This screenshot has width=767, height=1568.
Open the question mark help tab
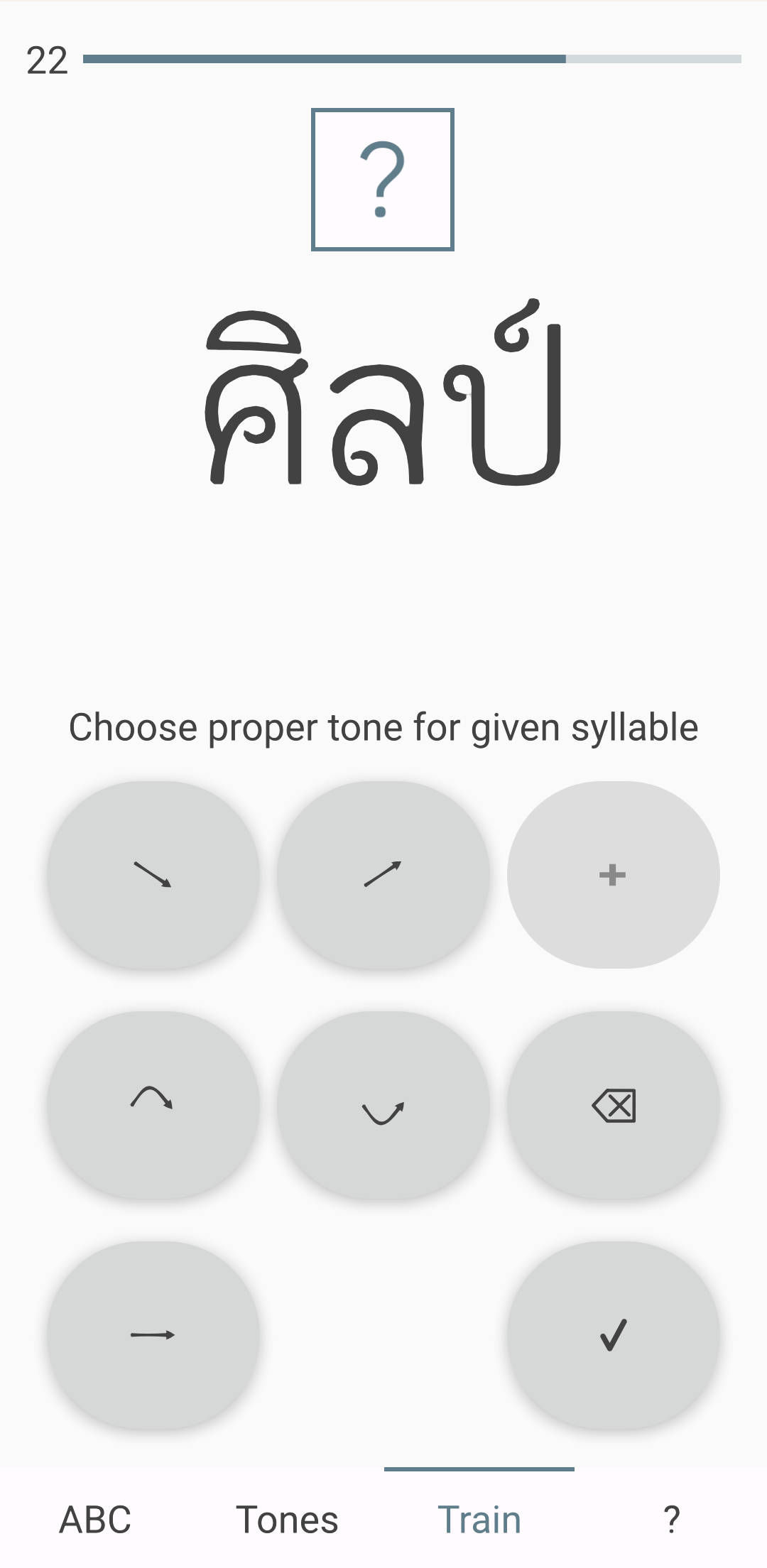pyautogui.click(x=671, y=1520)
